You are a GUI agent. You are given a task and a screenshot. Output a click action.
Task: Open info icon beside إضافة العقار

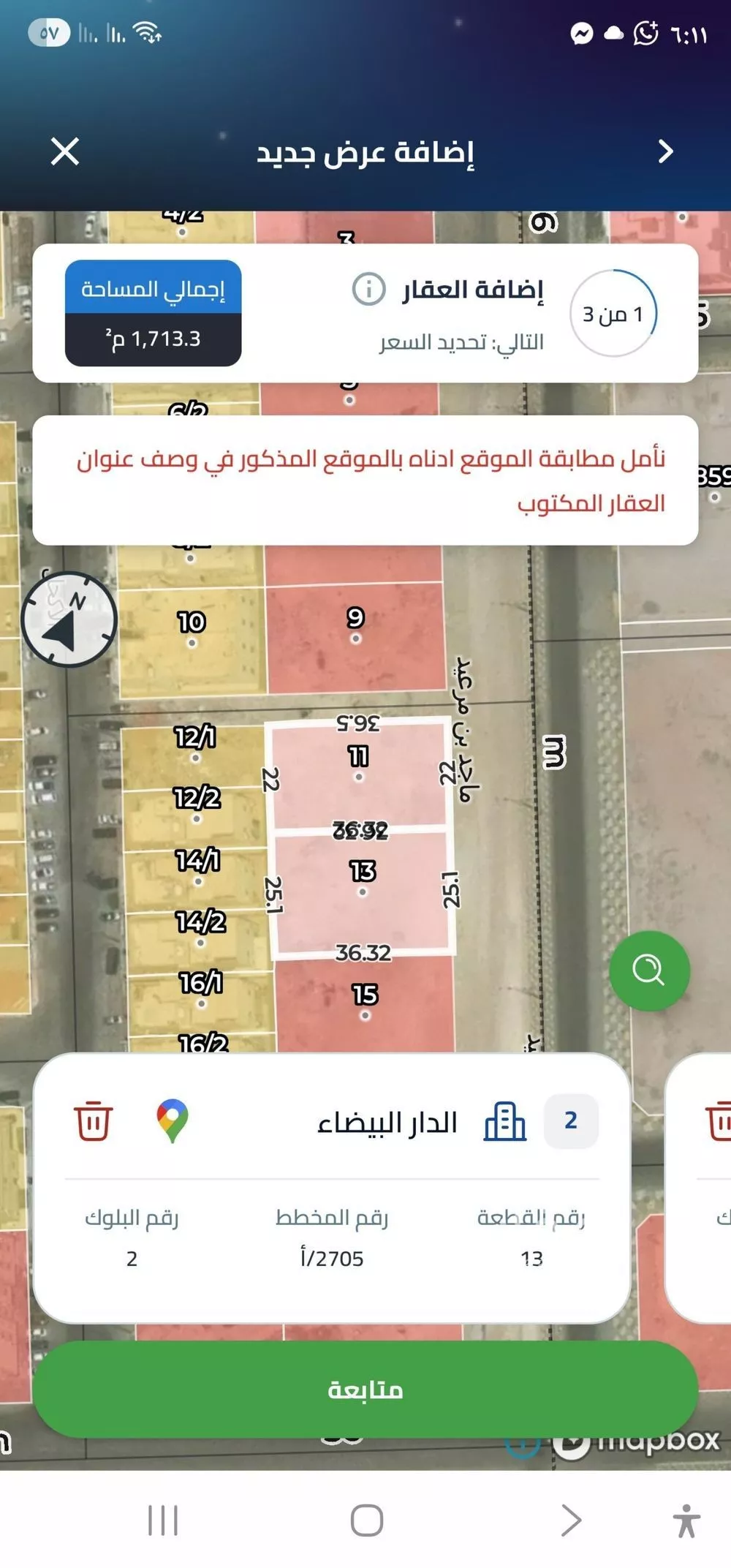368,290
